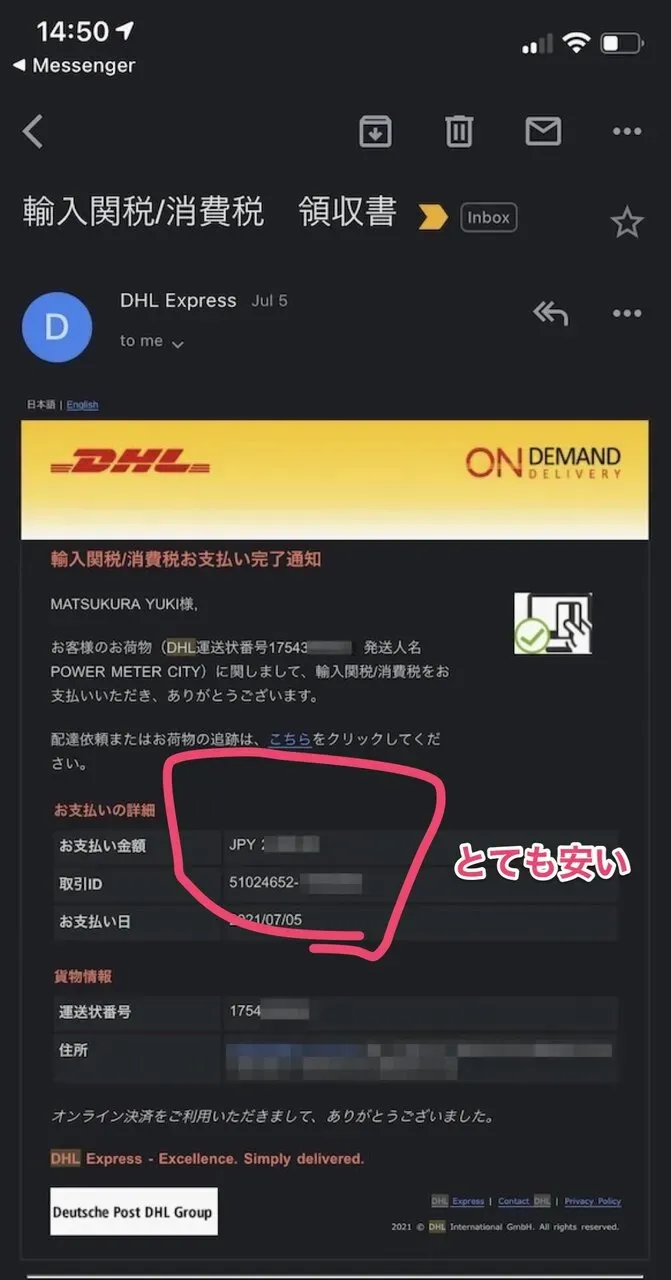Archive this DHL email
This screenshot has width=671, height=1280.
point(375,131)
